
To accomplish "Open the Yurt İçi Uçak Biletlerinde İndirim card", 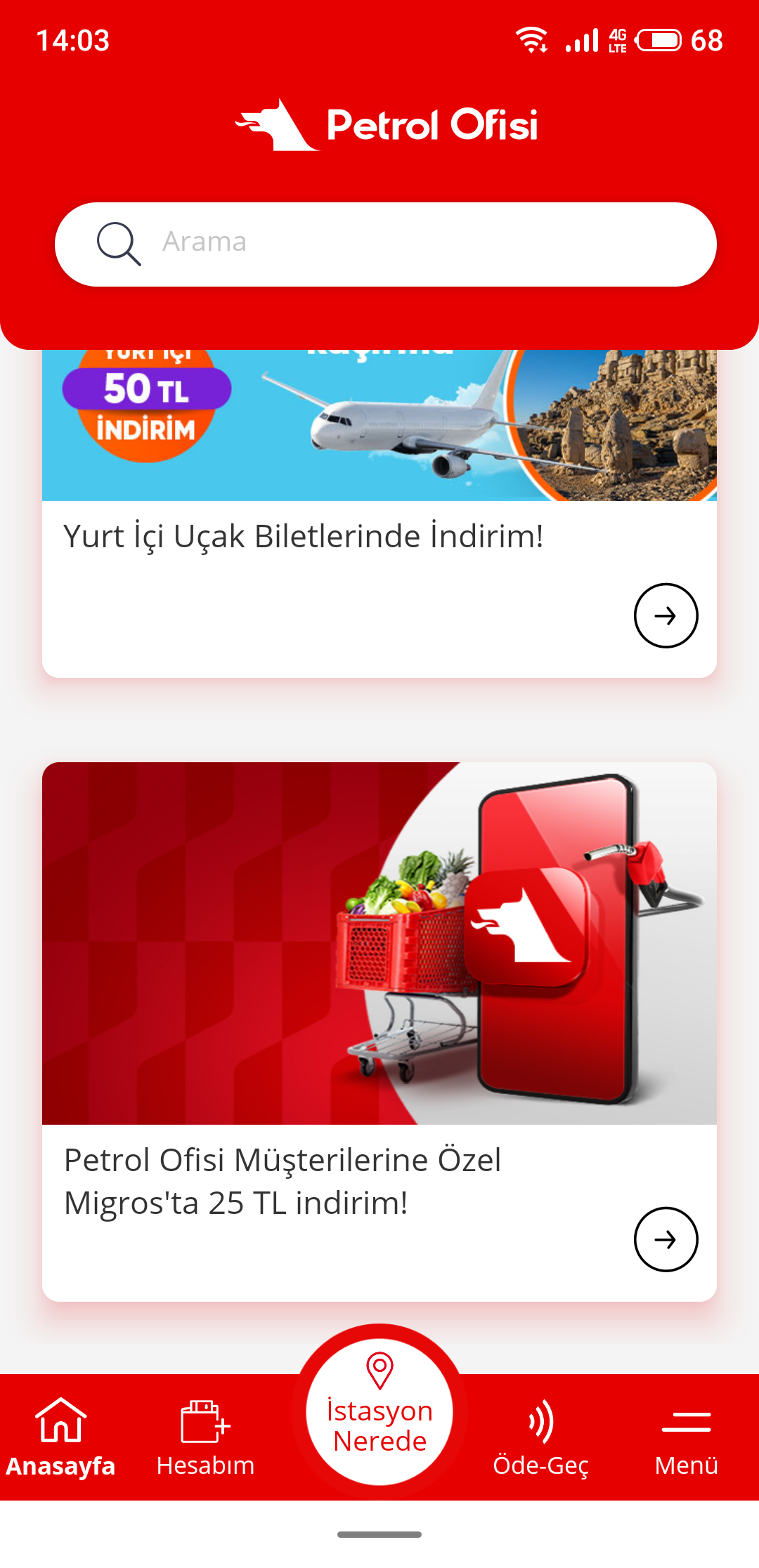I will (x=304, y=537).
